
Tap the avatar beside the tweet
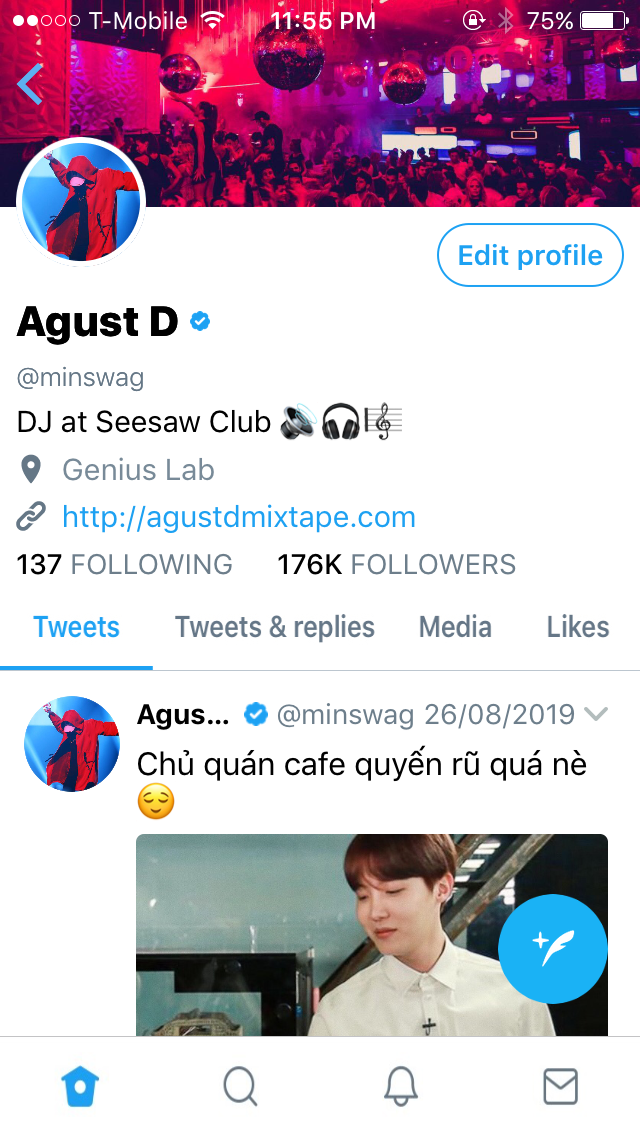tap(71, 743)
